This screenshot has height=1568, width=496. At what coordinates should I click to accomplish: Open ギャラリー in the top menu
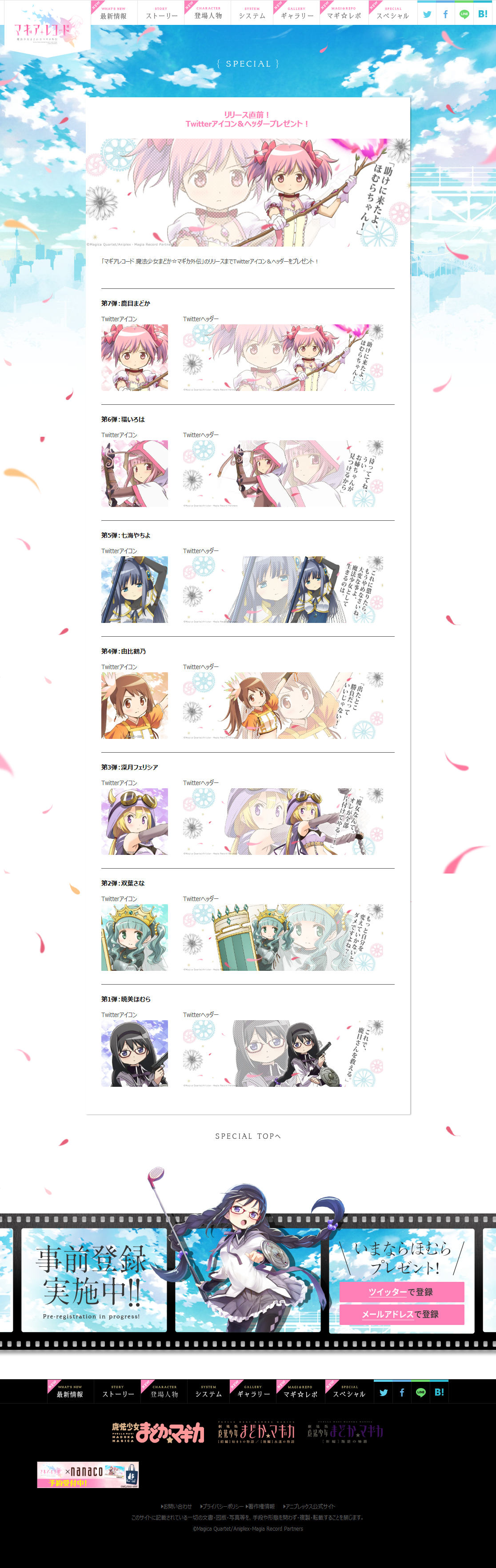(297, 13)
